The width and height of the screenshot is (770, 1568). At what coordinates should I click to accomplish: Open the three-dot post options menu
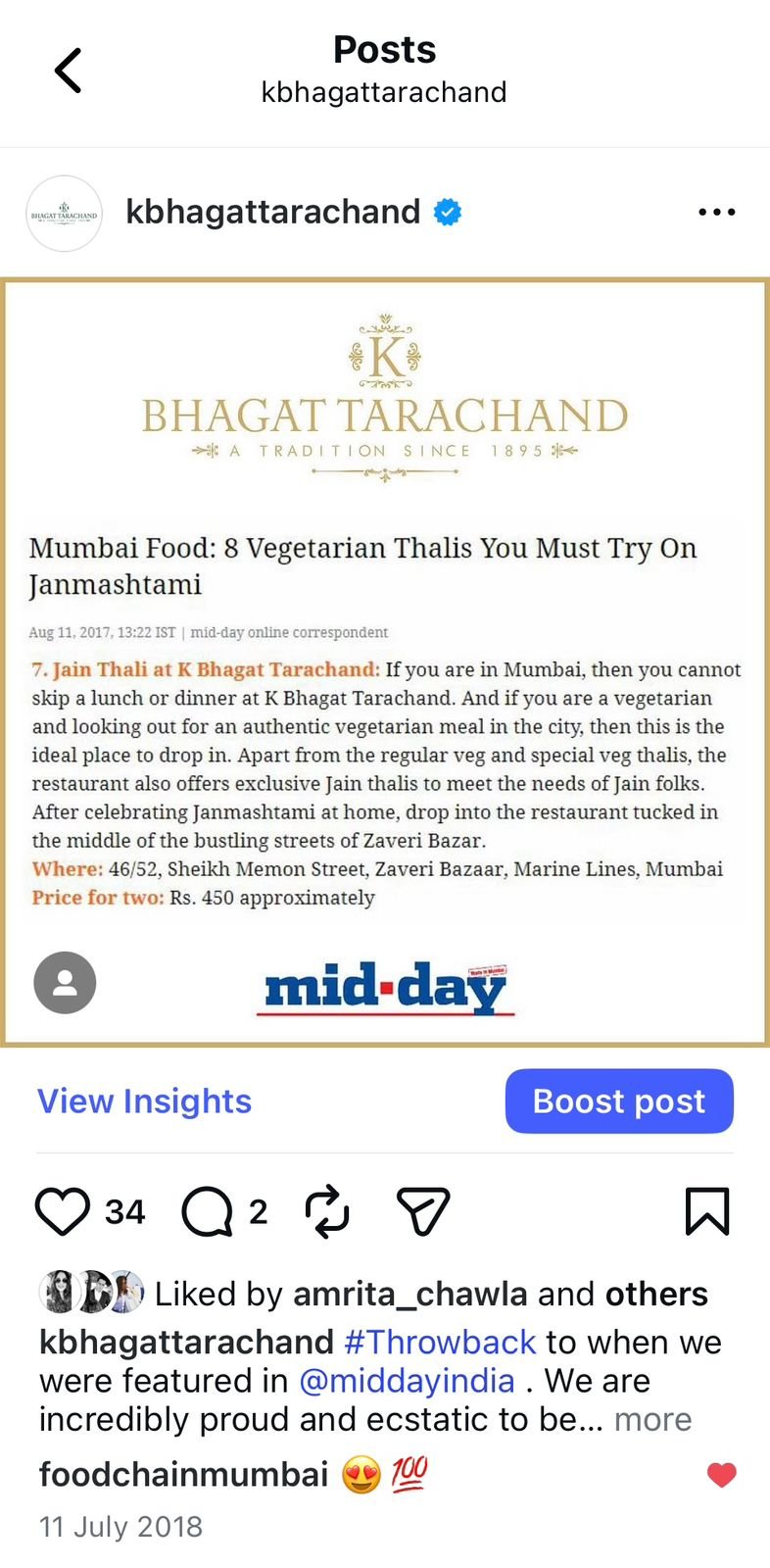coord(716,212)
